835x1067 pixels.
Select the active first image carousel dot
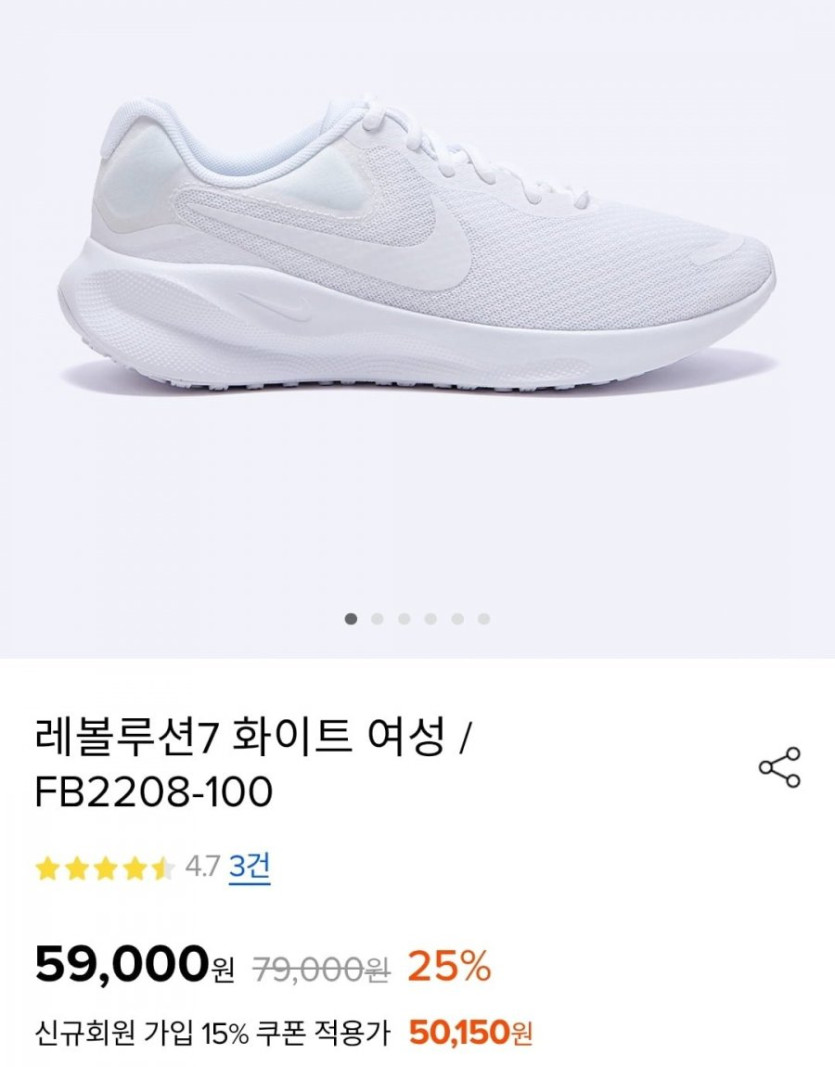click(x=349, y=618)
